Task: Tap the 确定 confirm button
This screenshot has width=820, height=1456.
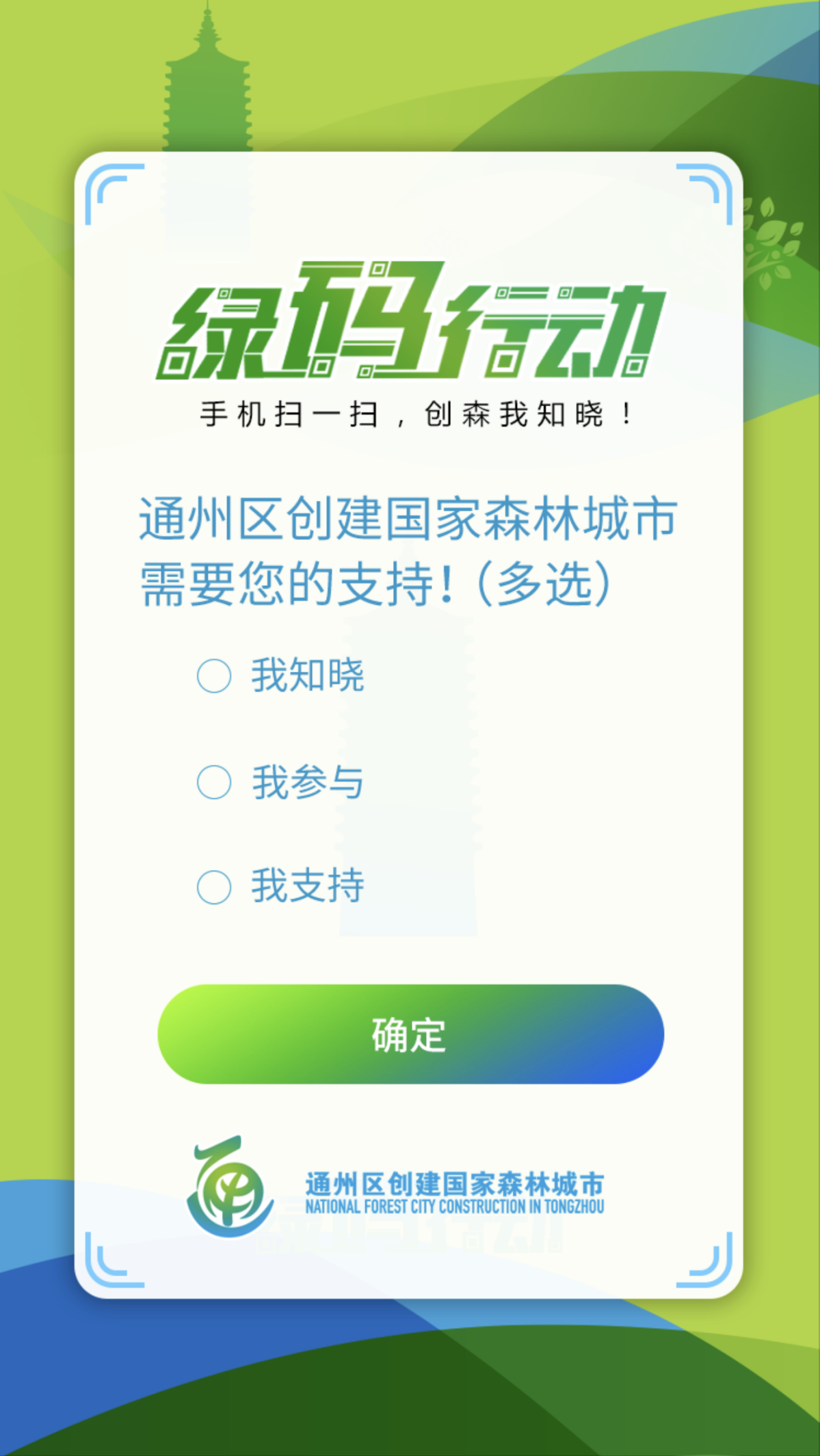Action: pos(410,1034)
